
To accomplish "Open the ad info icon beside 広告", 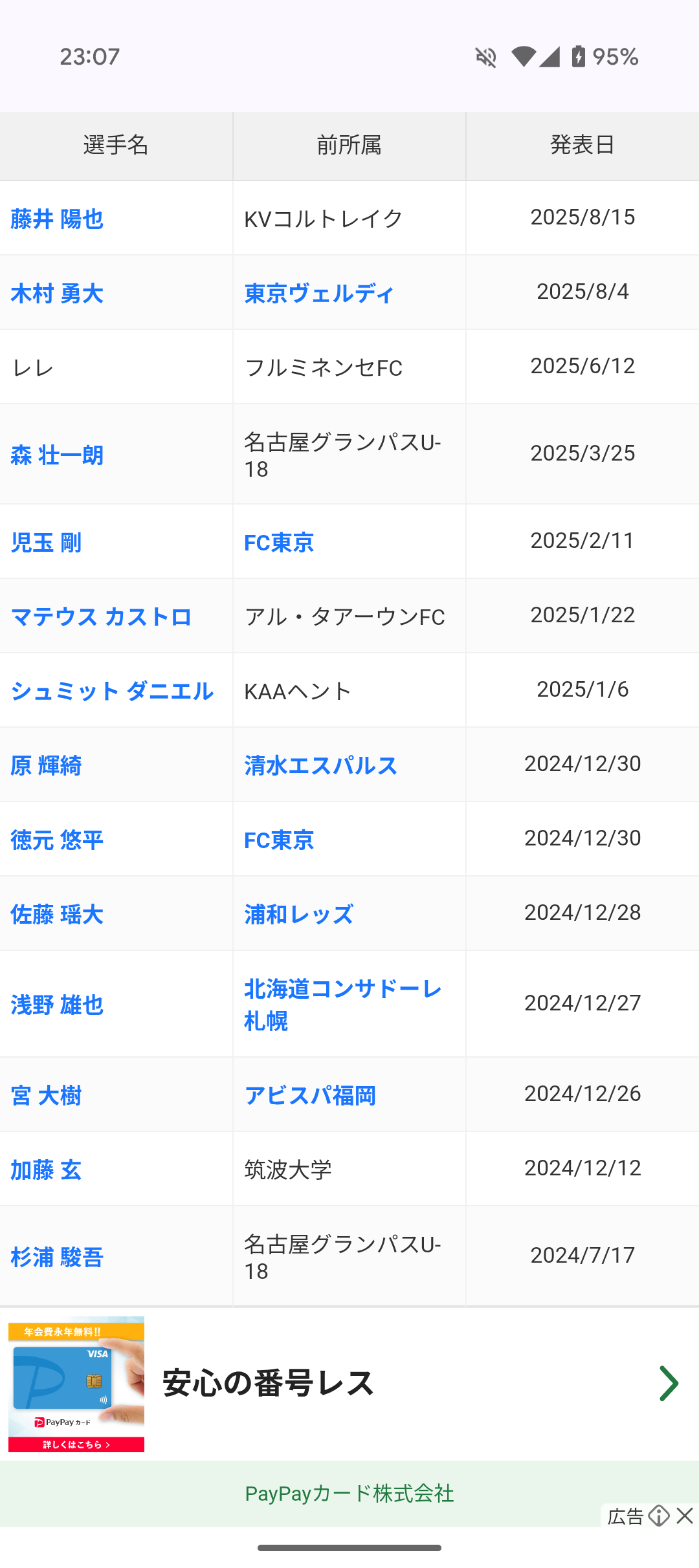I will click(659, 1516).
